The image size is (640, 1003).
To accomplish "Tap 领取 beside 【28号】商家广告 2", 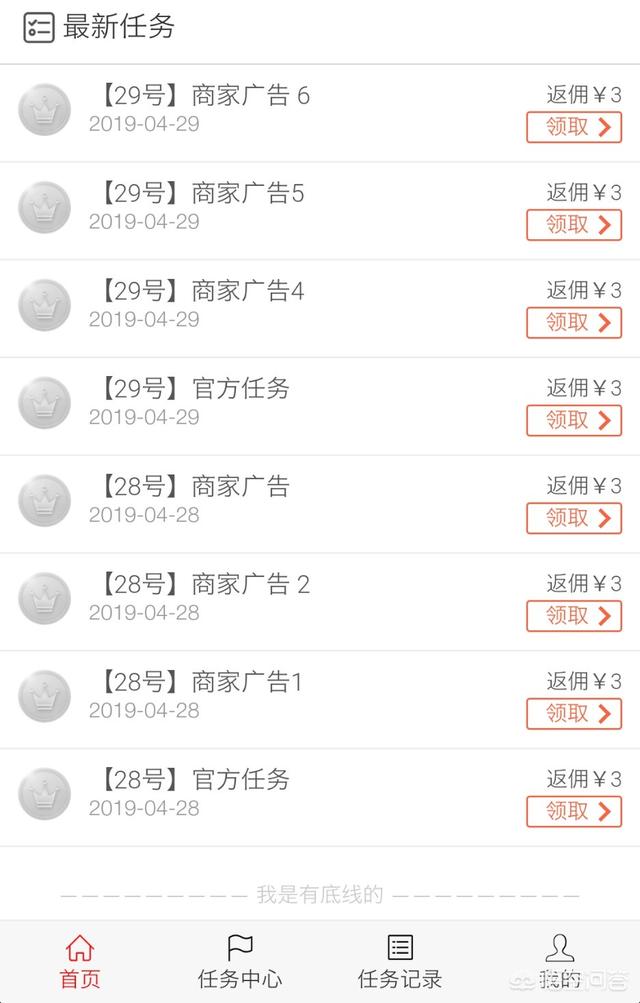I will (x=574, y=616).
